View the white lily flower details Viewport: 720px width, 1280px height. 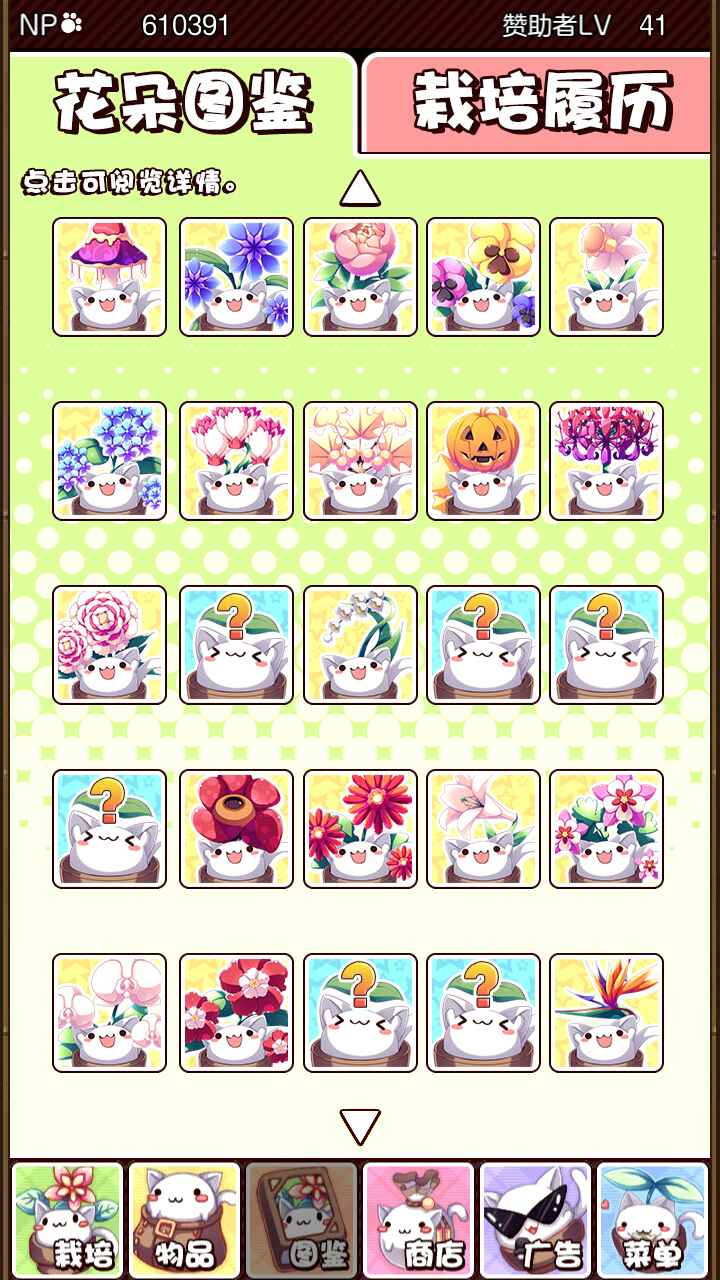coord(484,829)
